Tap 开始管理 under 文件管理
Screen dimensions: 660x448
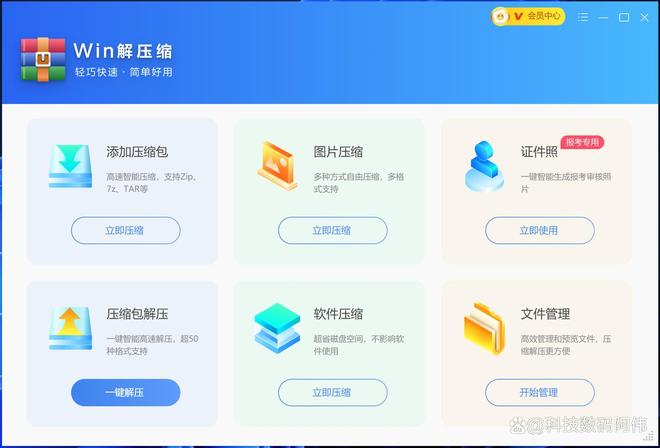tap(539, 392)
